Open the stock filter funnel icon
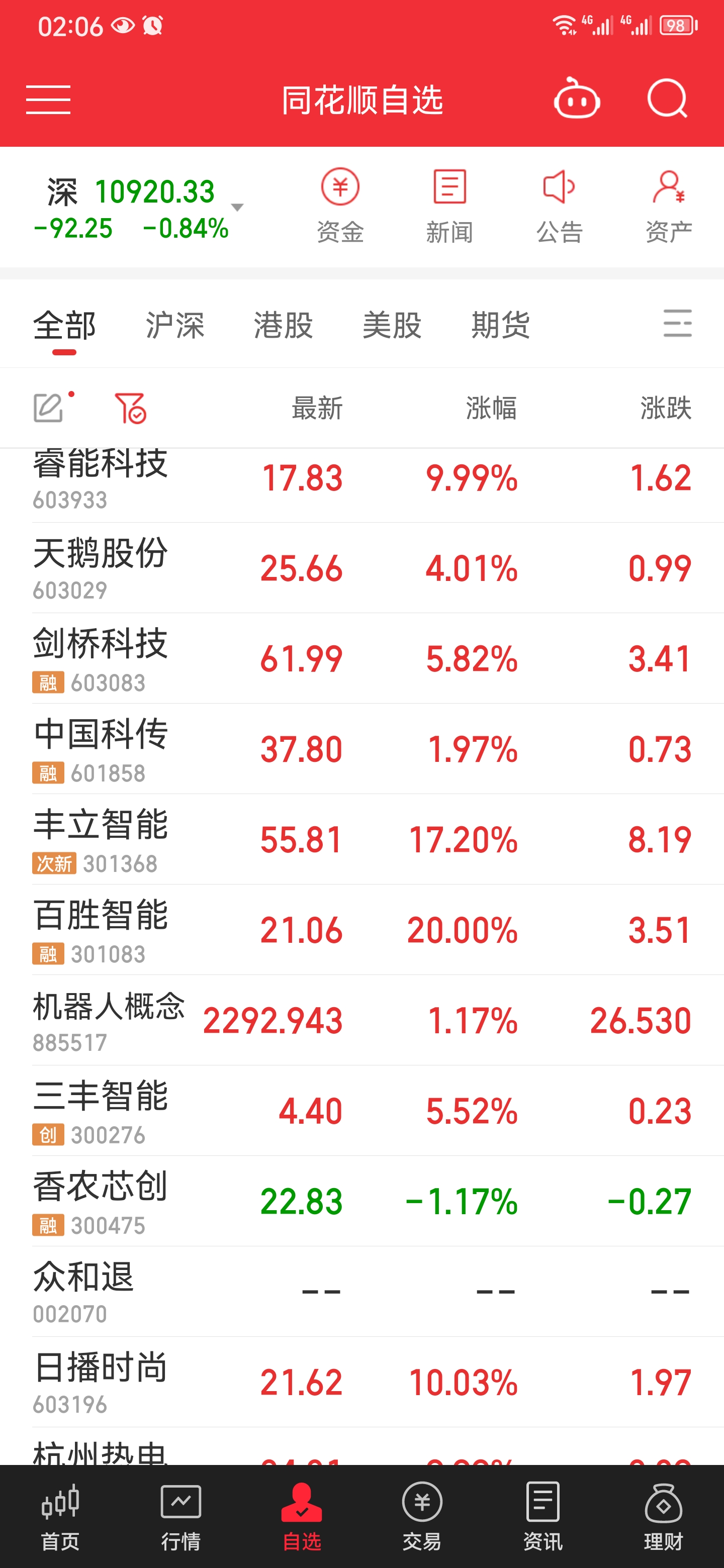The height and width of the screenshot is (1568, 724). (x=133, y=408)
